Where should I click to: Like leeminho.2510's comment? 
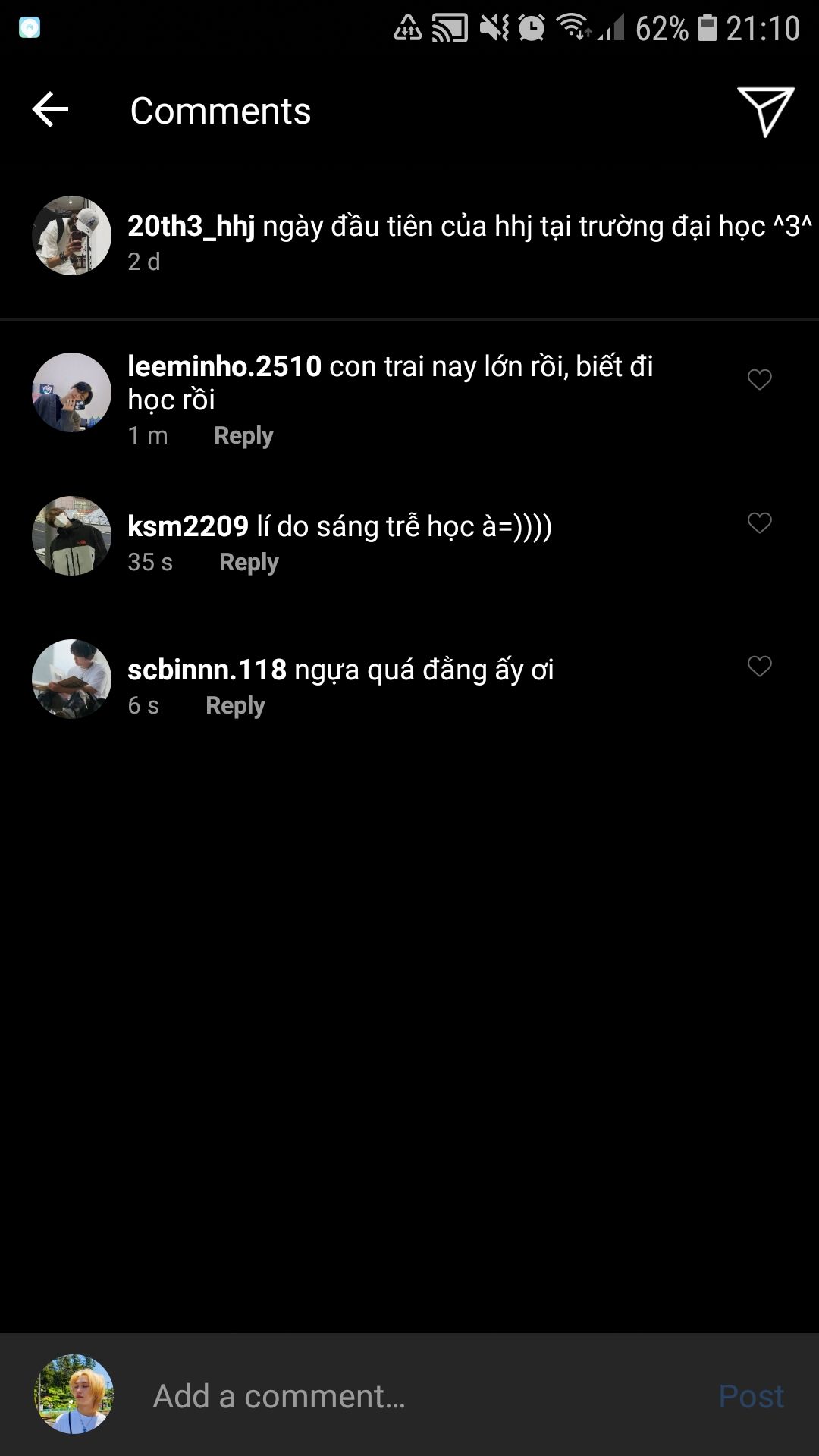pos(759,379)
